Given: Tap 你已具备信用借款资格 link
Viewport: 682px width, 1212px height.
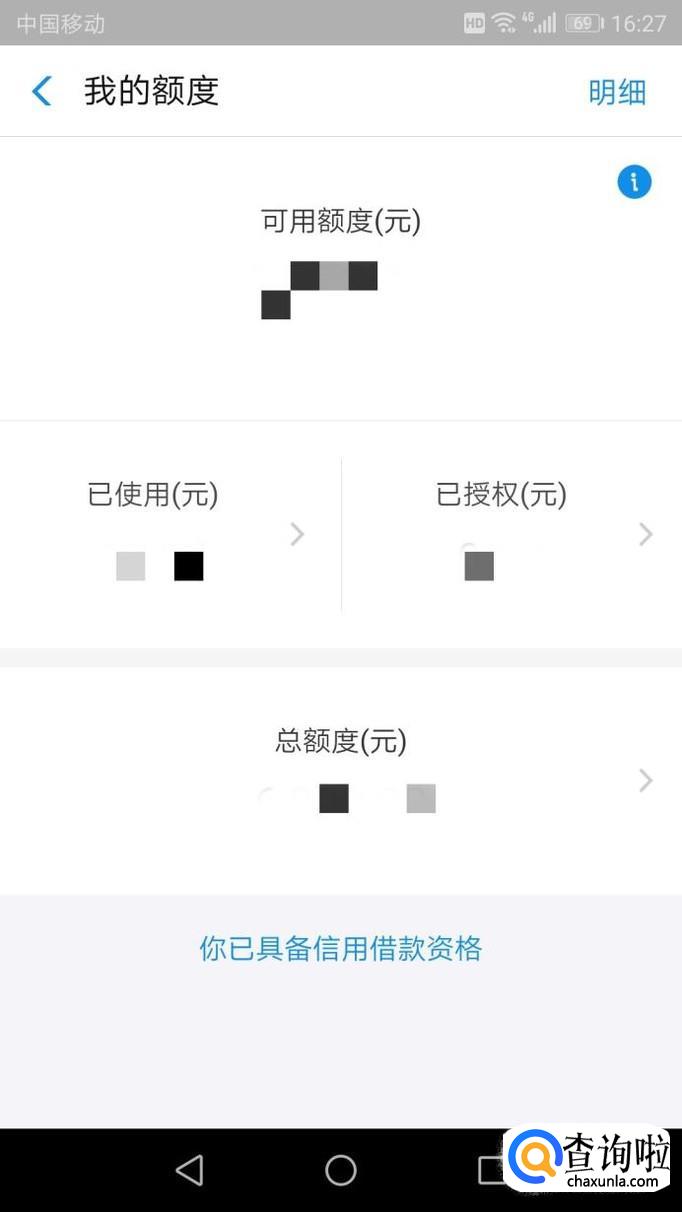Looking at the screenshot, I should point(341,948).
